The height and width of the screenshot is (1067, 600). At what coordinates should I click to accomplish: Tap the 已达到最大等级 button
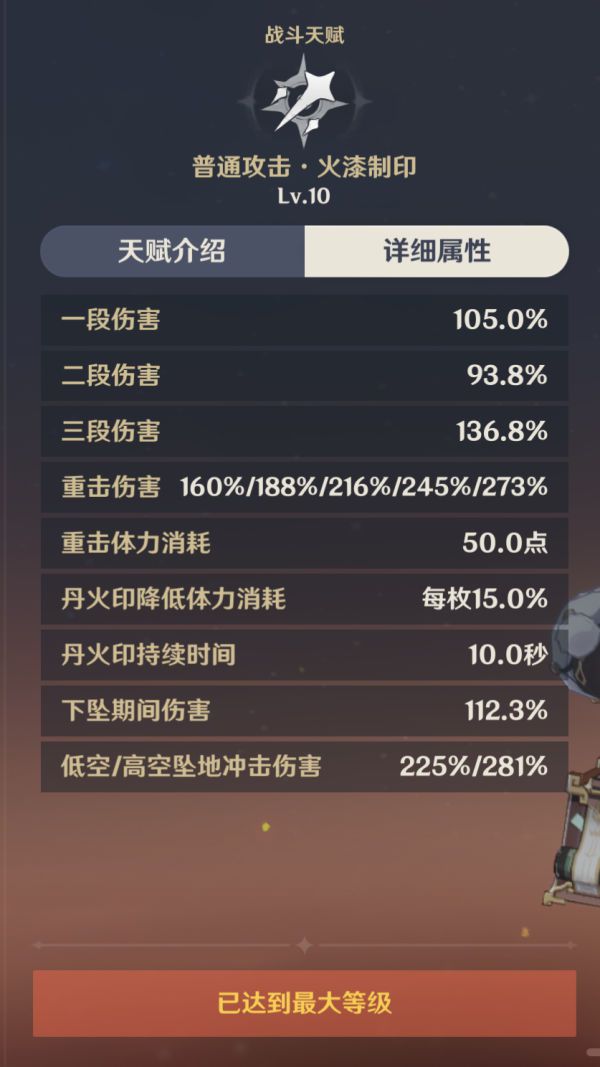[304, 1002]
